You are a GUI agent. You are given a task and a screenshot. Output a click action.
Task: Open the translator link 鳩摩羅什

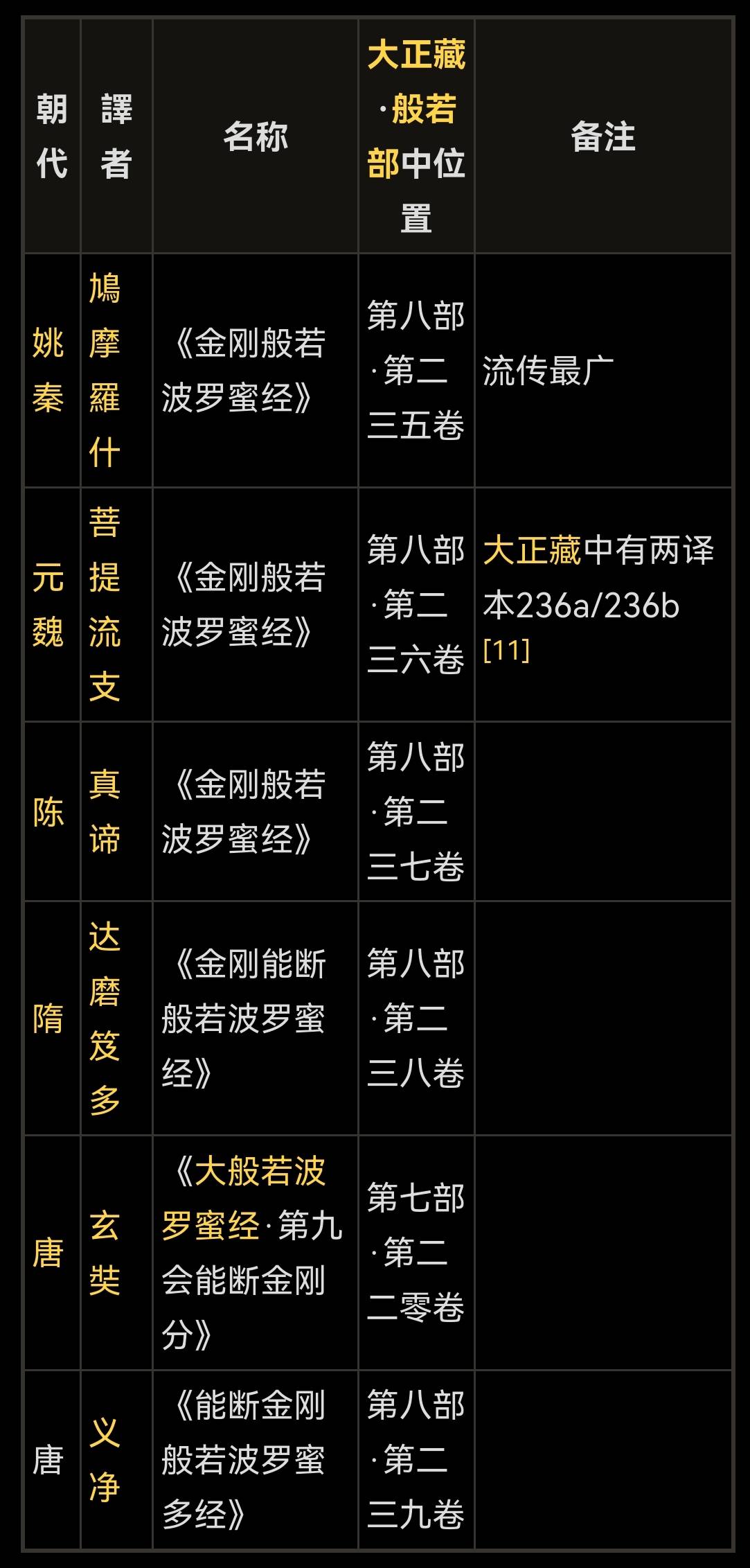pos(105,371)
